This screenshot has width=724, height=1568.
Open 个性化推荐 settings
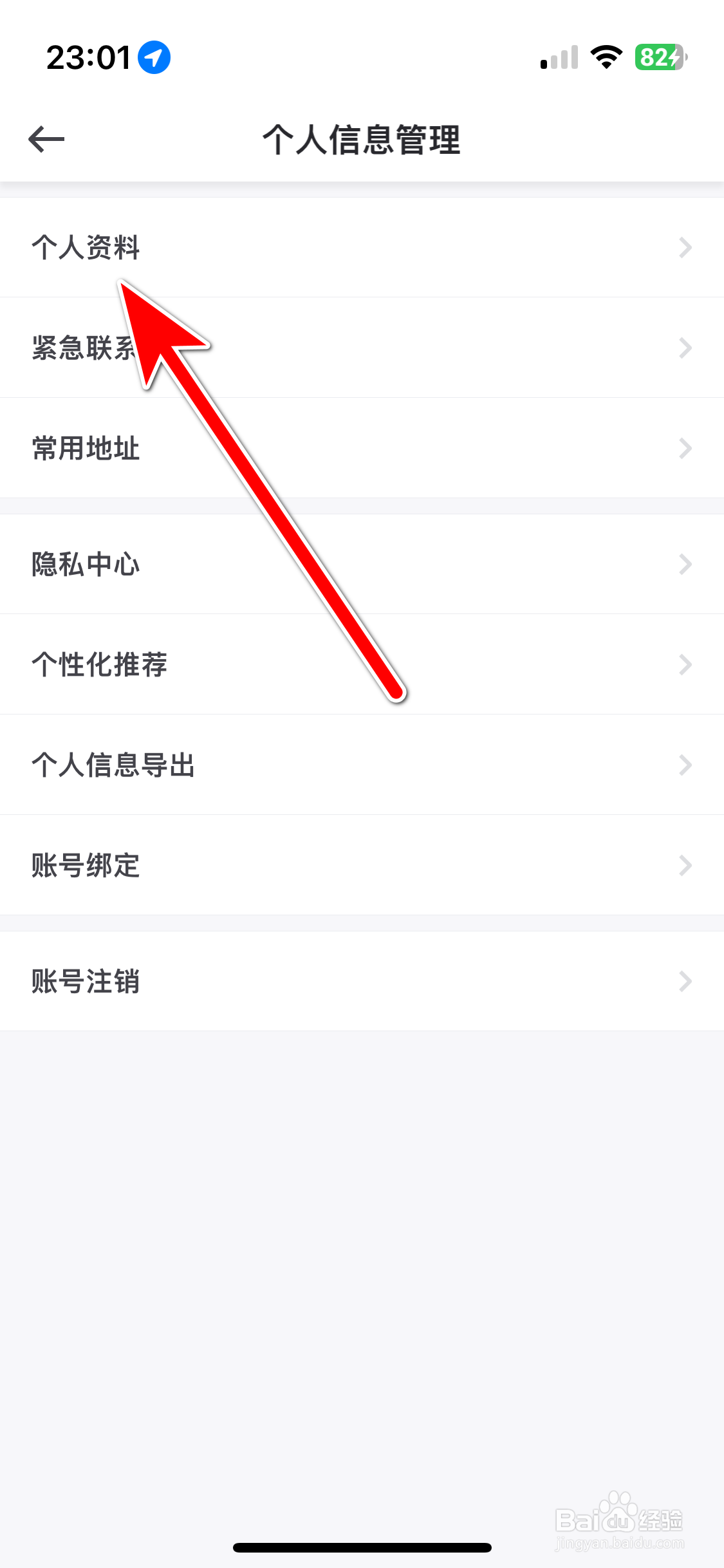[x=100, y=664]
